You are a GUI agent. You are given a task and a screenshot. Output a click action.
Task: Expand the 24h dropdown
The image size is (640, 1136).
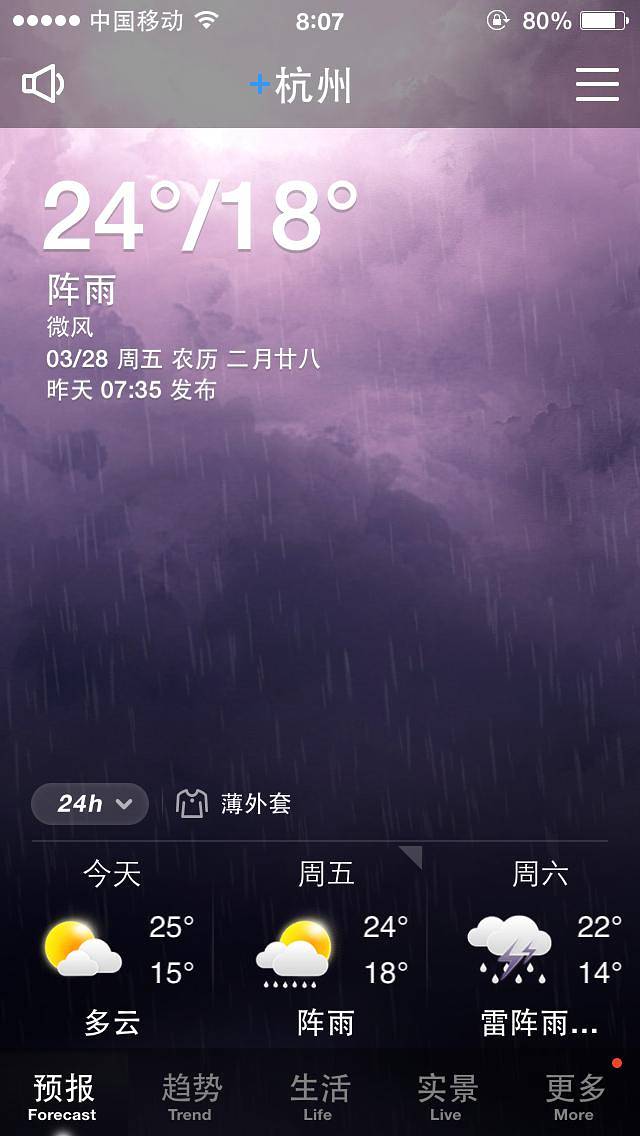90,803
